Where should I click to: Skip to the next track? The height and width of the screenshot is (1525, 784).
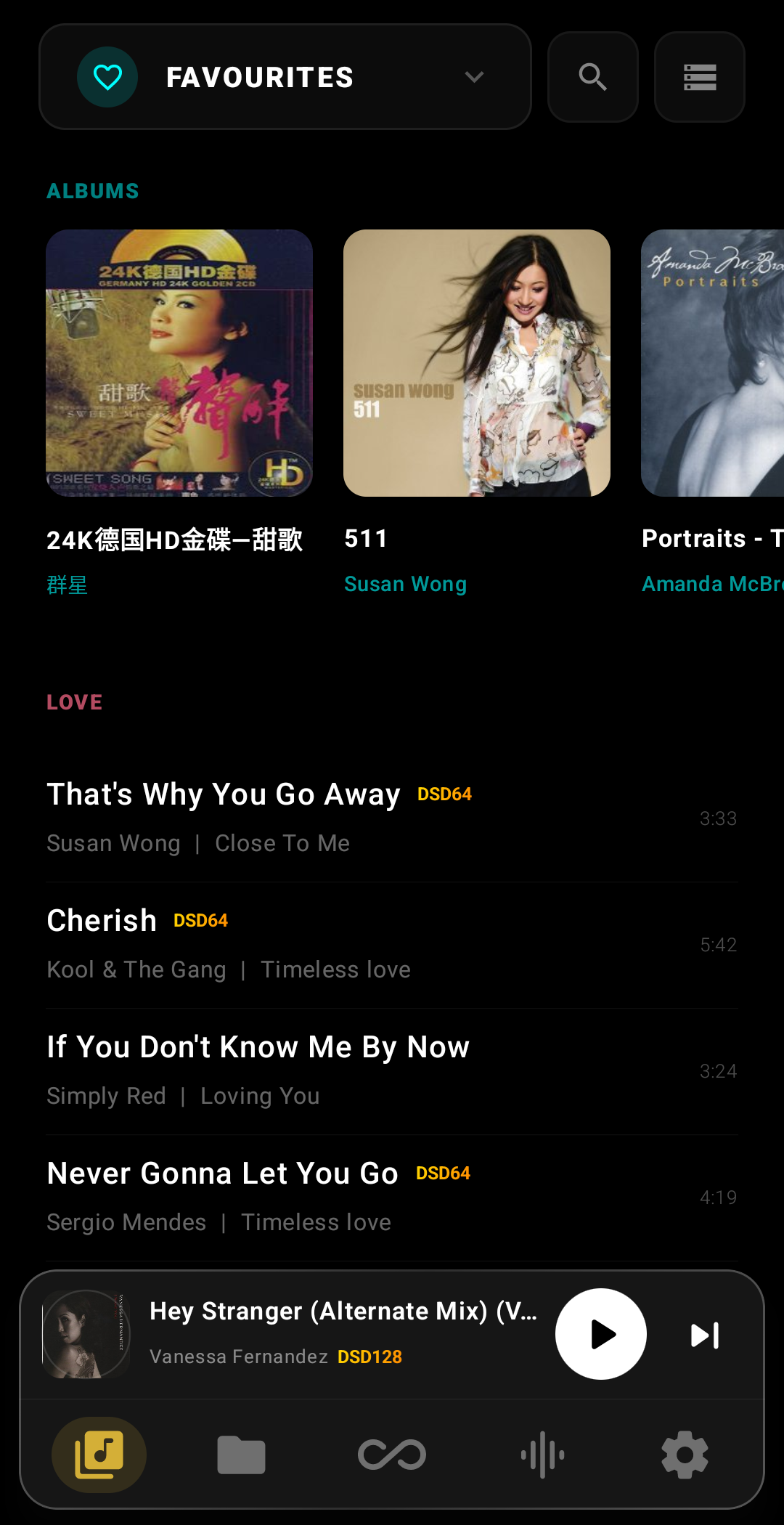click(x=704, y=1335)
